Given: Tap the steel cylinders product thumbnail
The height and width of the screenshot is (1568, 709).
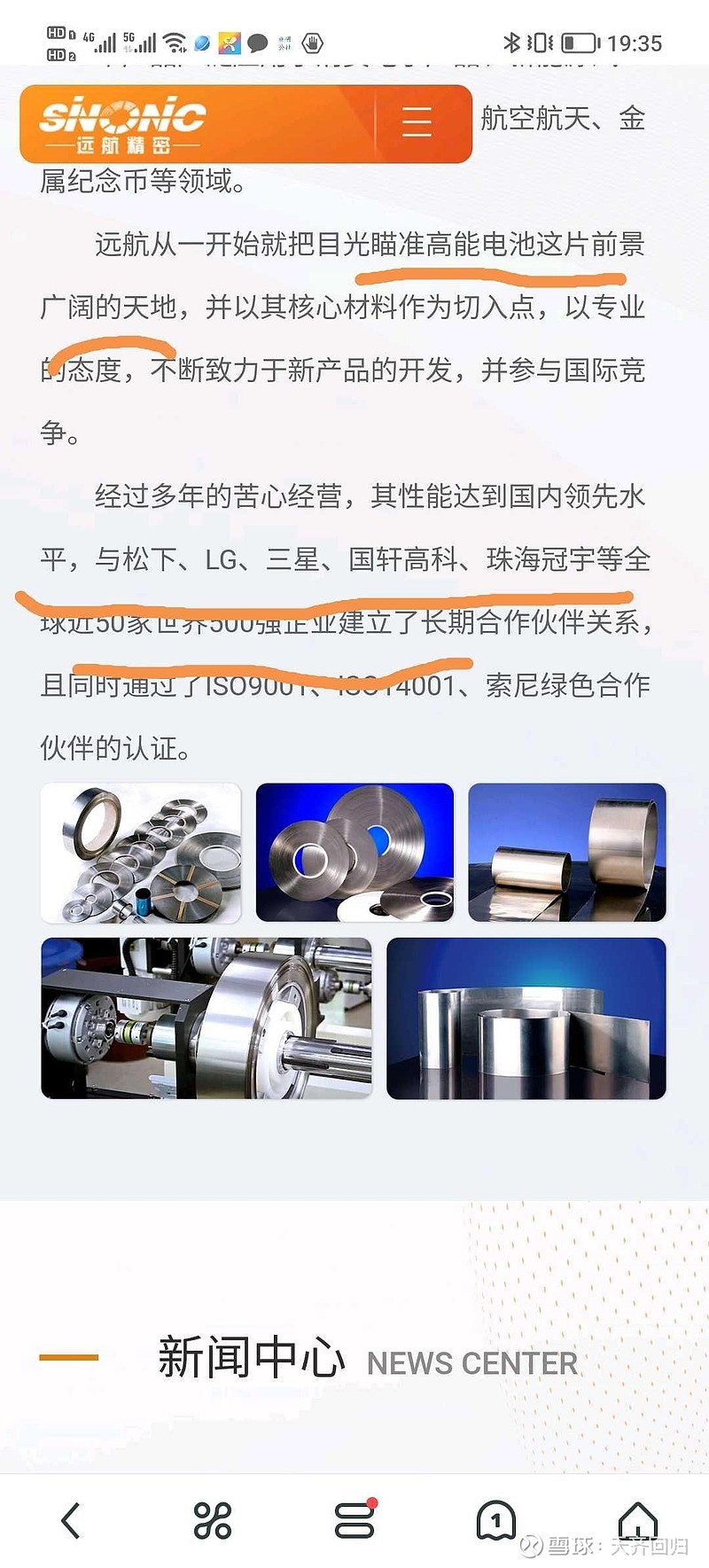Looking at the screenshot, I should [x=567, y=852].
